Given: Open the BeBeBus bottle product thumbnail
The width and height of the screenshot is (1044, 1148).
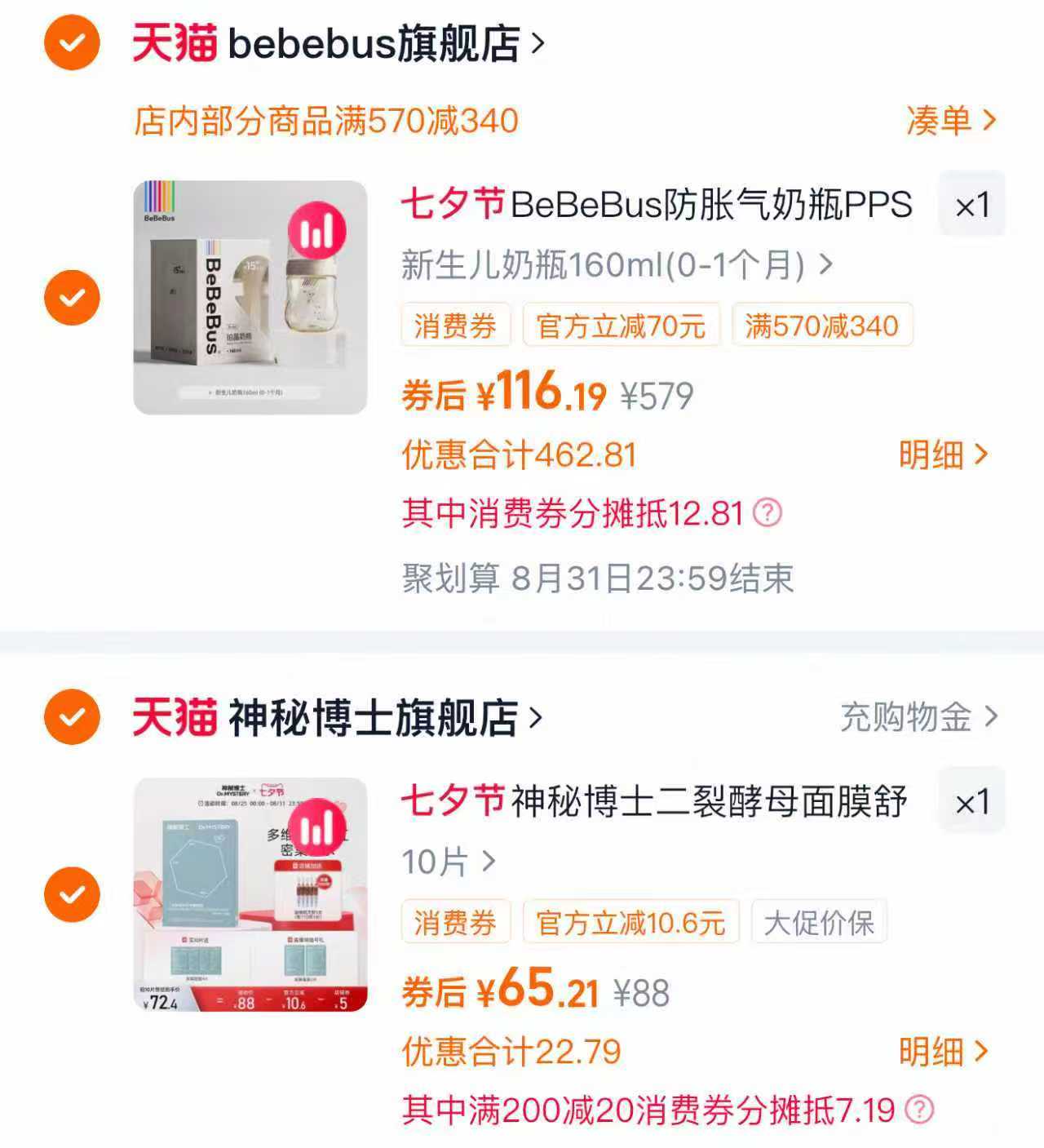Looking at the screenshot, I should point(249,294).
